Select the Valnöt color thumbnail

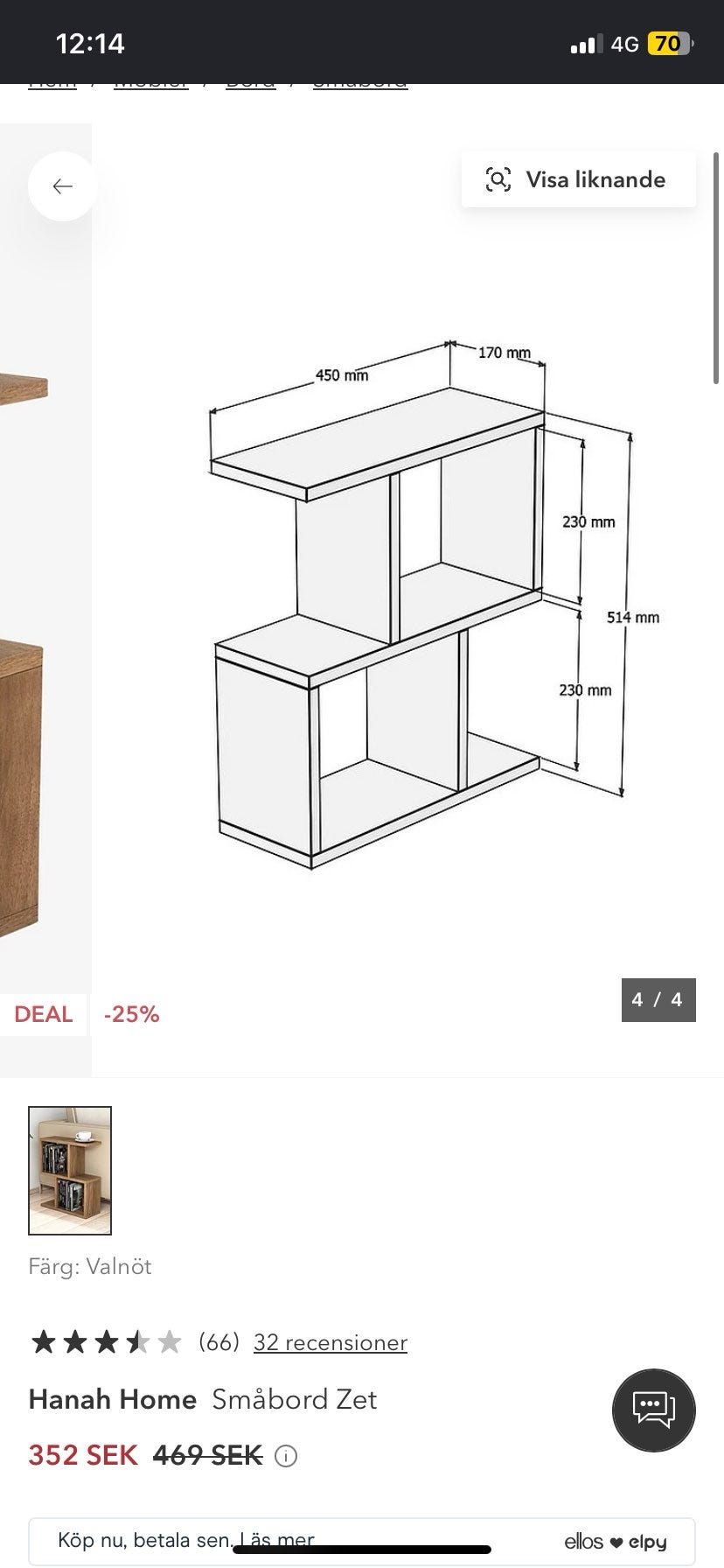coord(70,1171)
